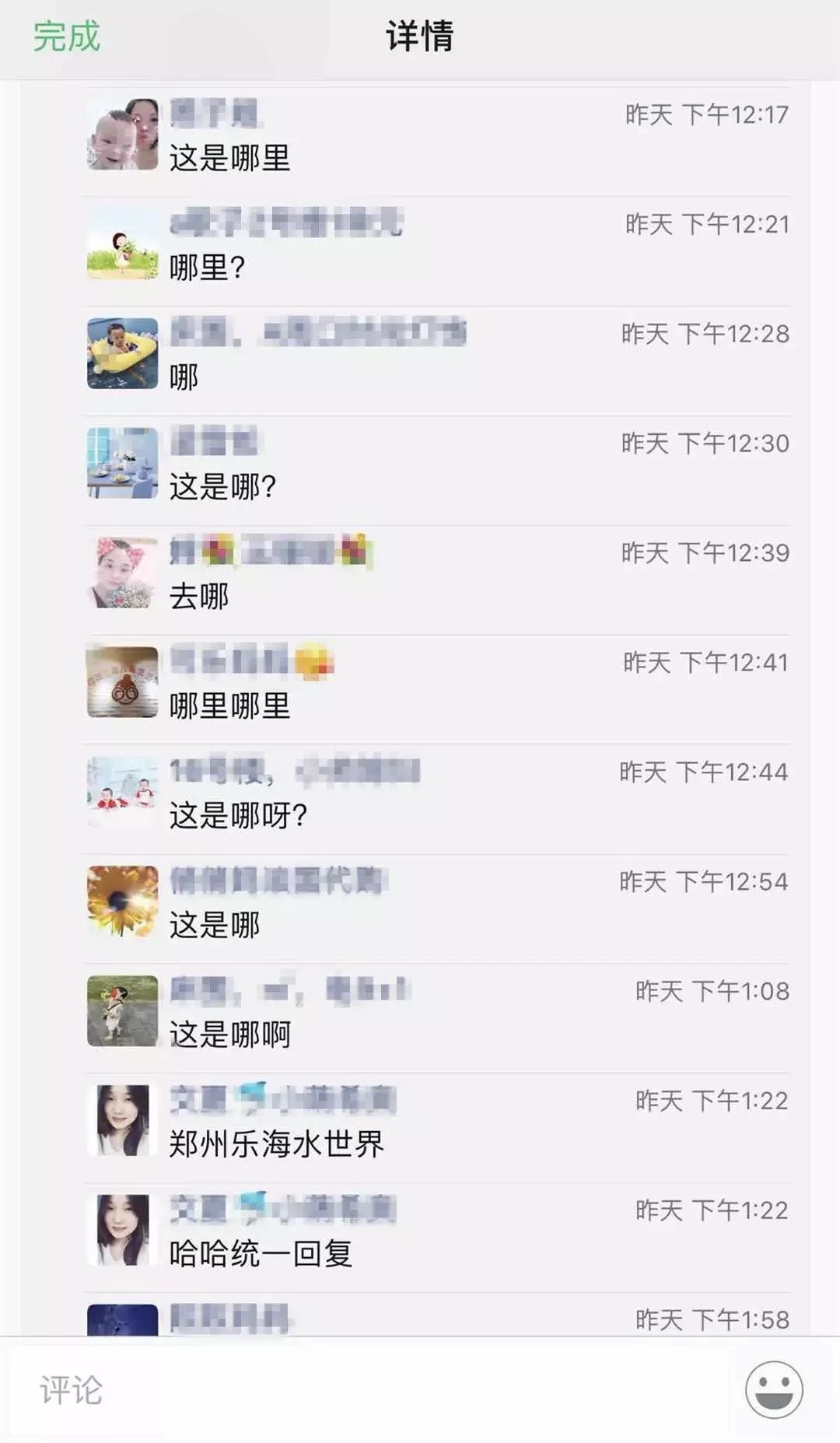840x1443 pixels.
Task: Tap the green 完成 button
Action: pos(67,37)
